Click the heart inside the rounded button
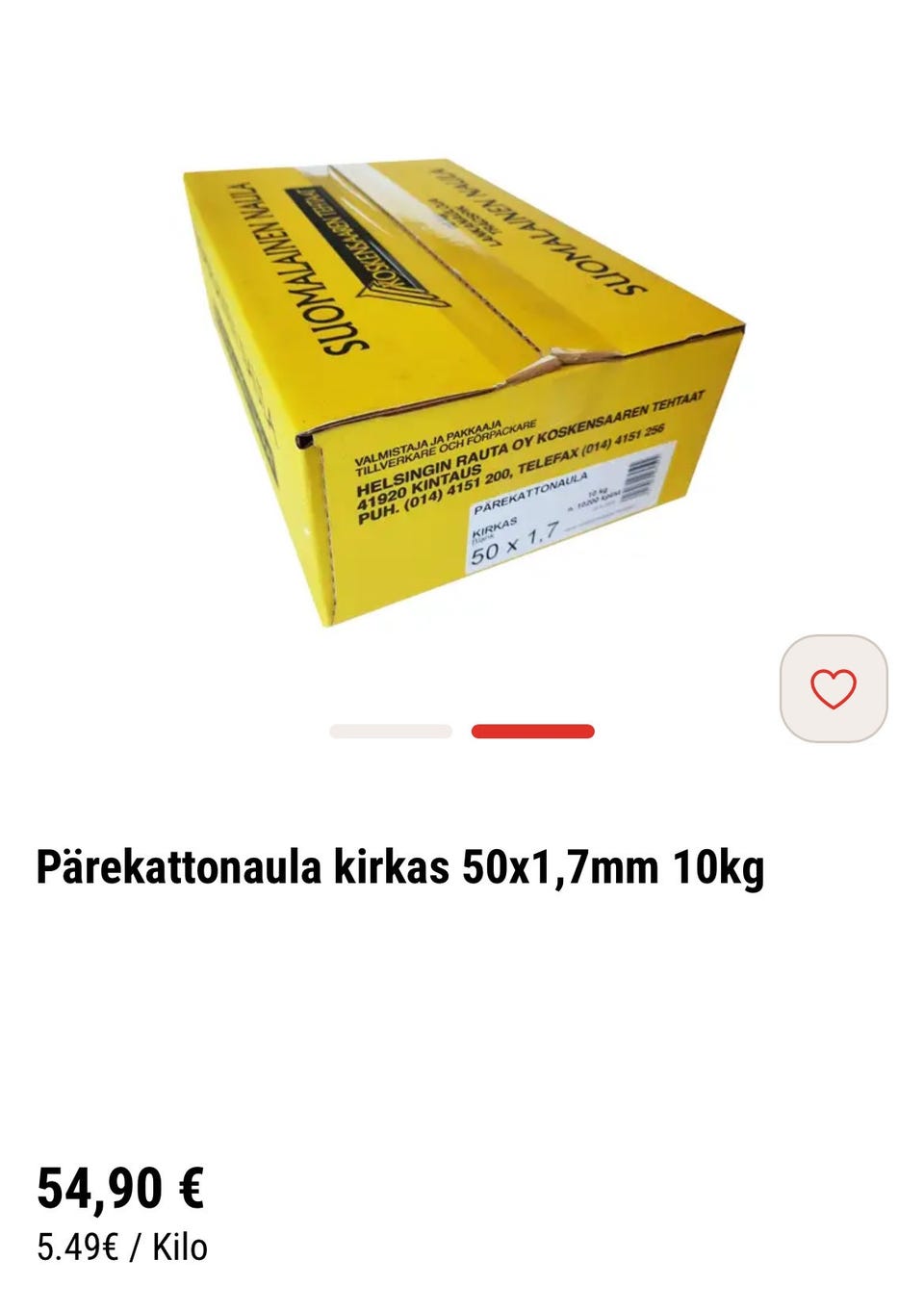This screenshot has height=1312, width=924. (833, 687)
